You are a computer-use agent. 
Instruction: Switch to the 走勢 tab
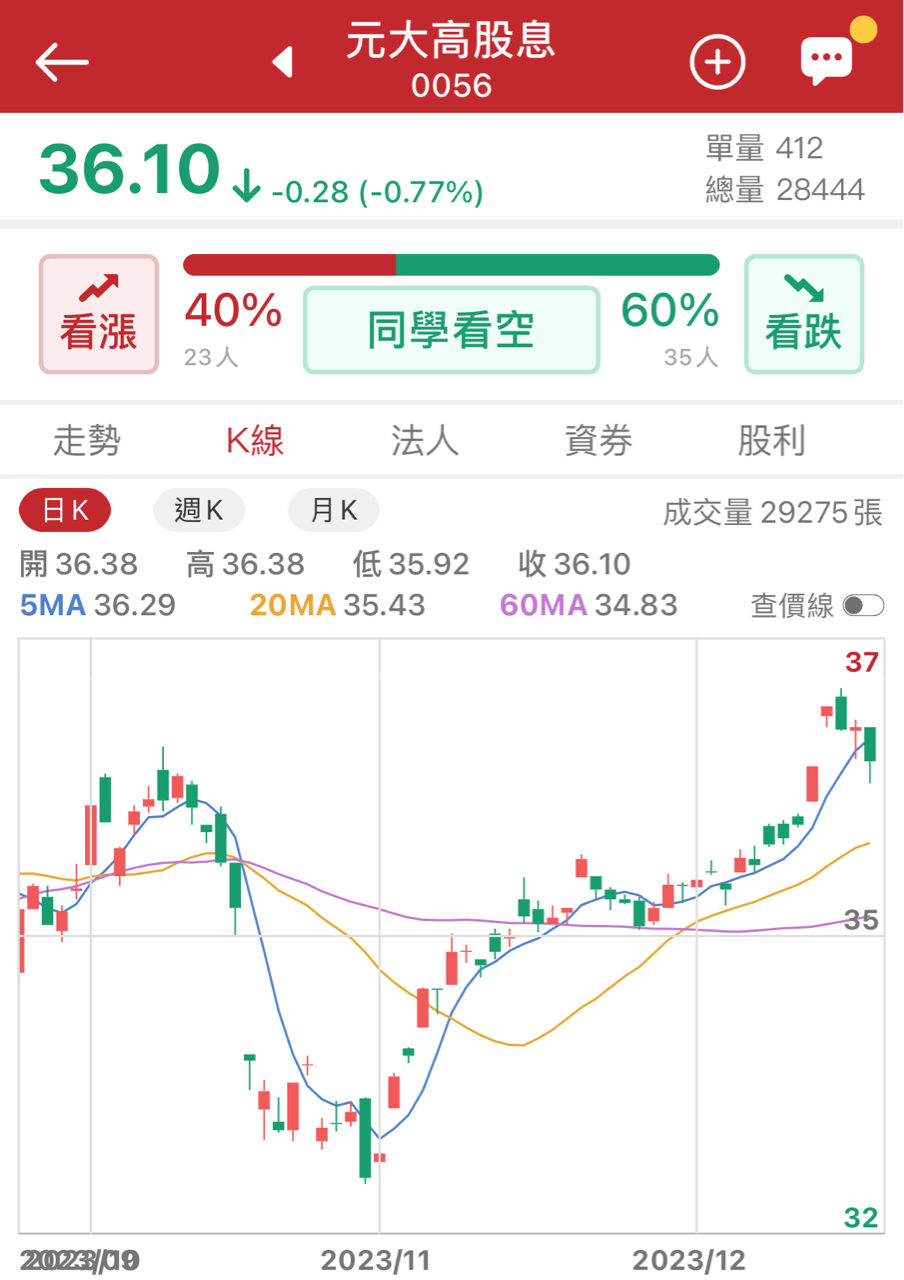coord(87,440)
